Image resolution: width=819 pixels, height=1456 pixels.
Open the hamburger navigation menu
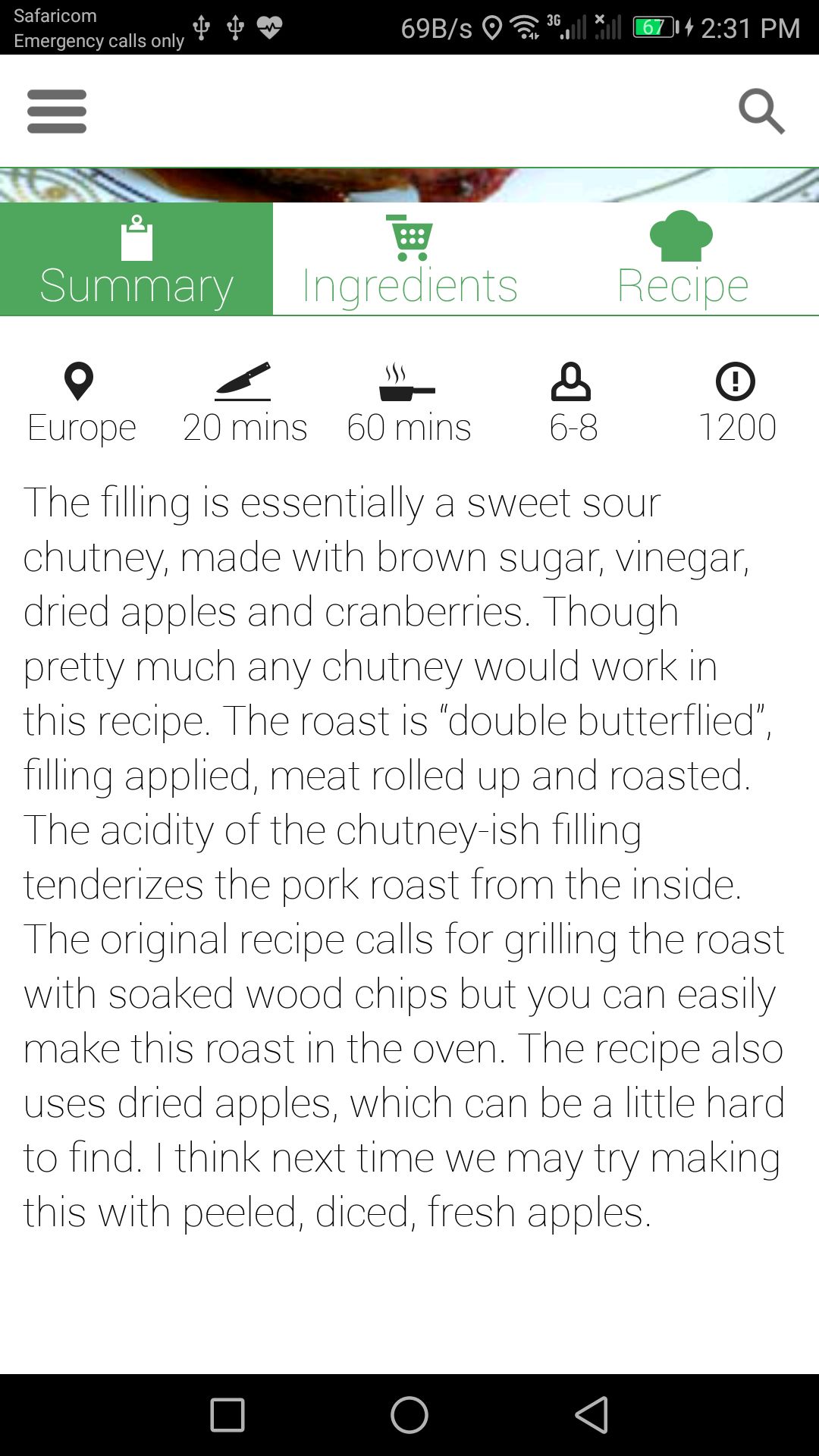(57, 111)
